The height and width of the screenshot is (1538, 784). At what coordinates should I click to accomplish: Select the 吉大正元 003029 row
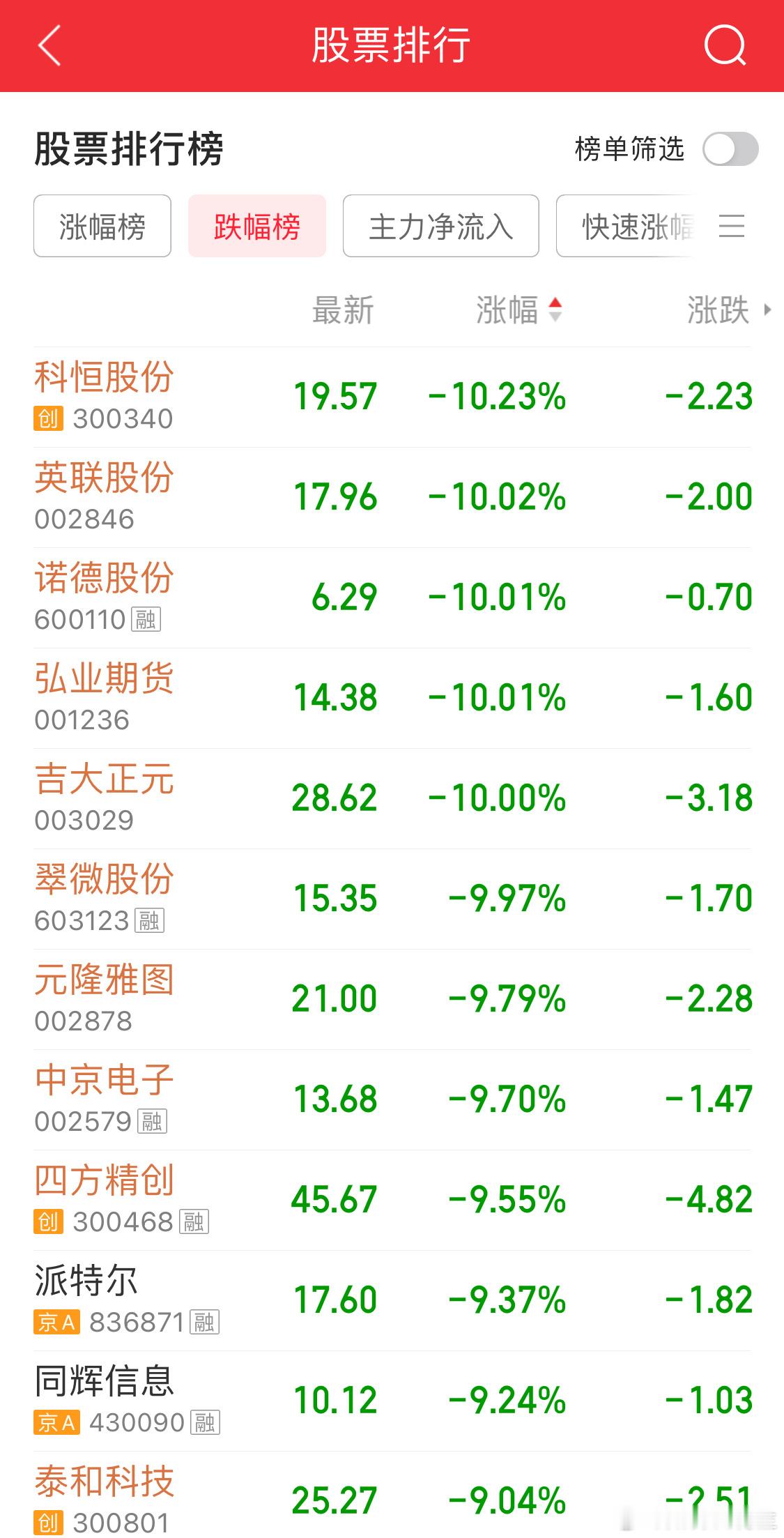click(392, 799)
